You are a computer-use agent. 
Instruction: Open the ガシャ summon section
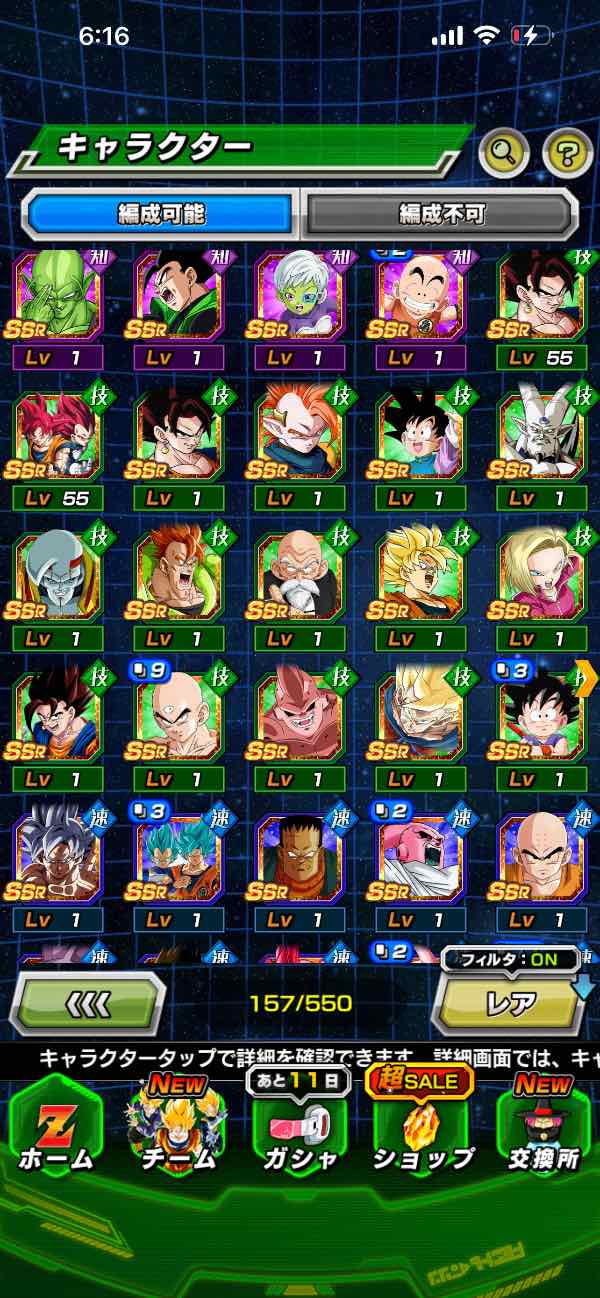(300, 1125)
